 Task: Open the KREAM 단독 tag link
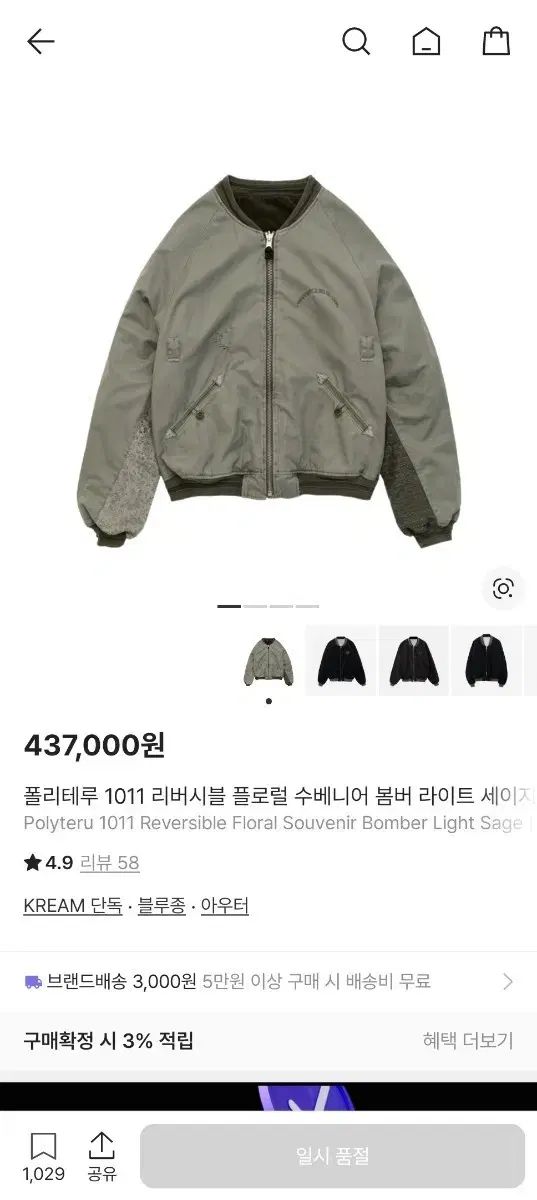[73, 906]
